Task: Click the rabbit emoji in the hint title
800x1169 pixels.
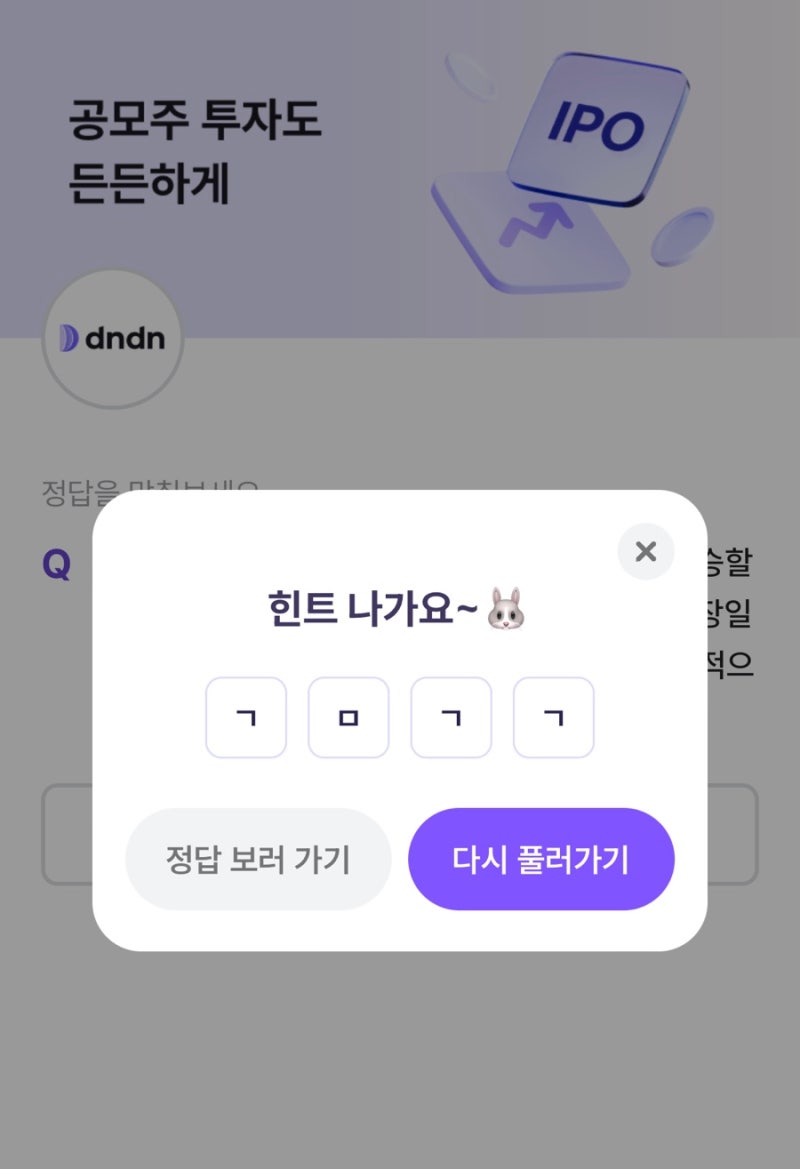Action: [504, 608]
